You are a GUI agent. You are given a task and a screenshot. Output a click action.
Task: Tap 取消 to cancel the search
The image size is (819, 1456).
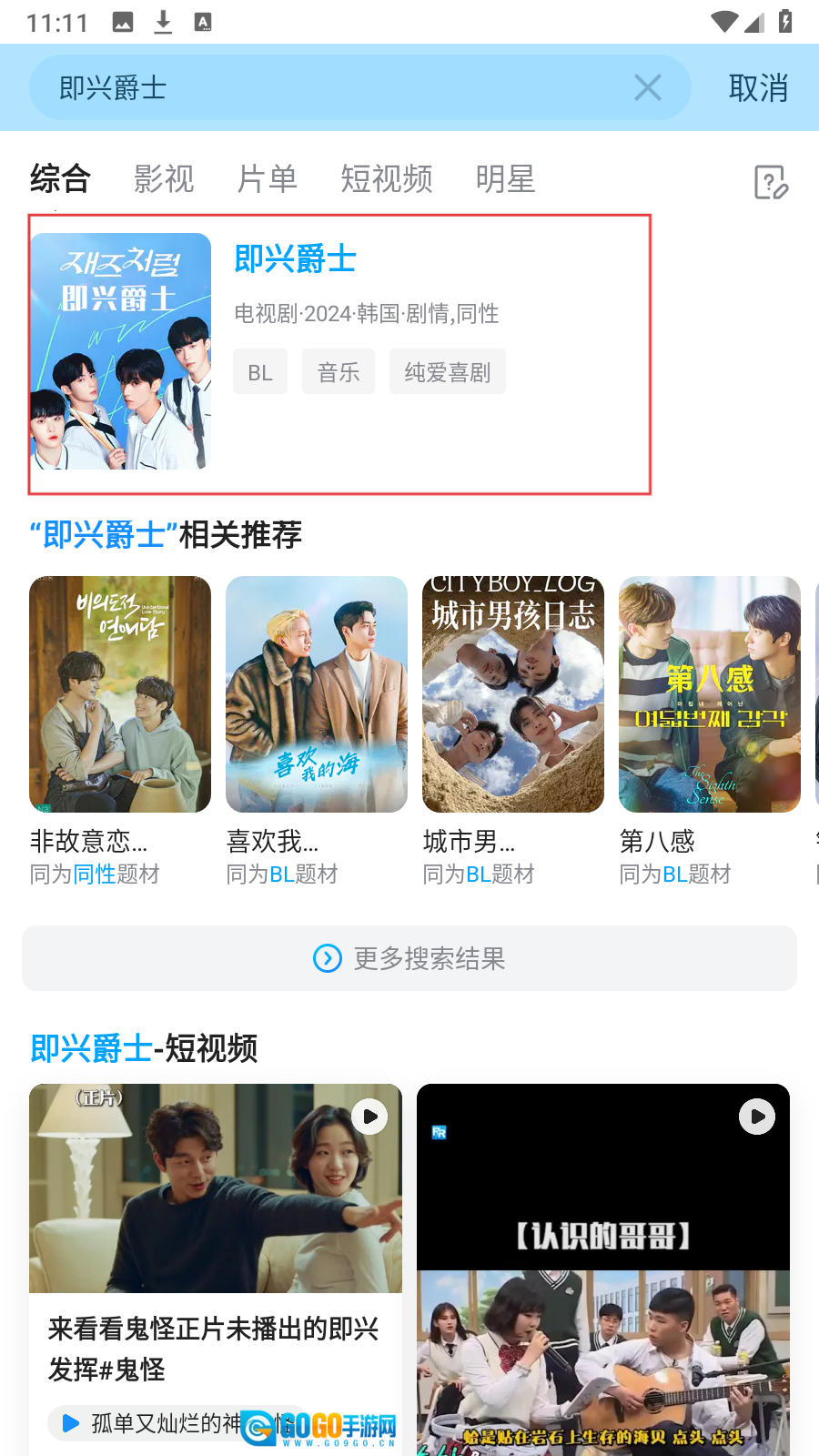click(757, 88)
